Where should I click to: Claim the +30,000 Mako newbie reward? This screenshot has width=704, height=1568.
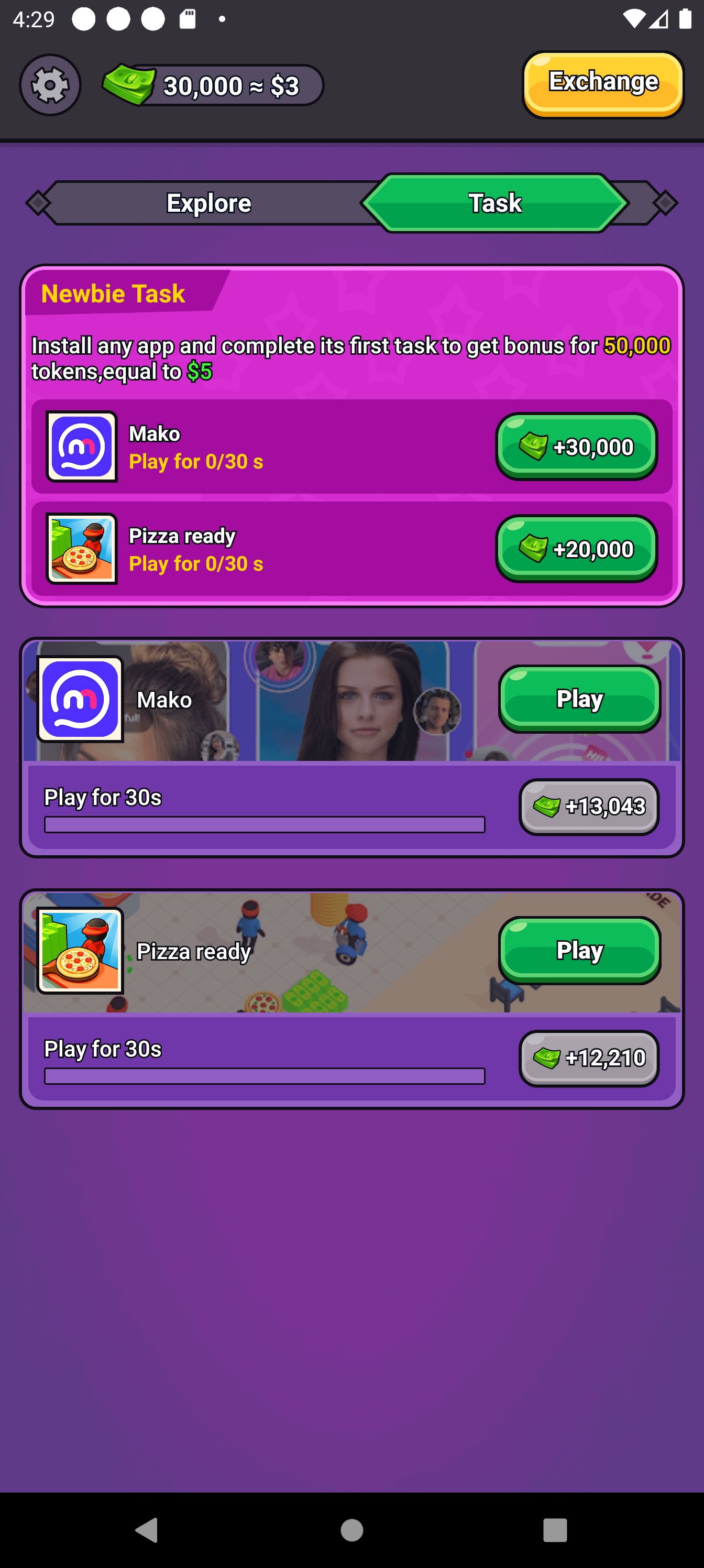[x=576, y=446]
